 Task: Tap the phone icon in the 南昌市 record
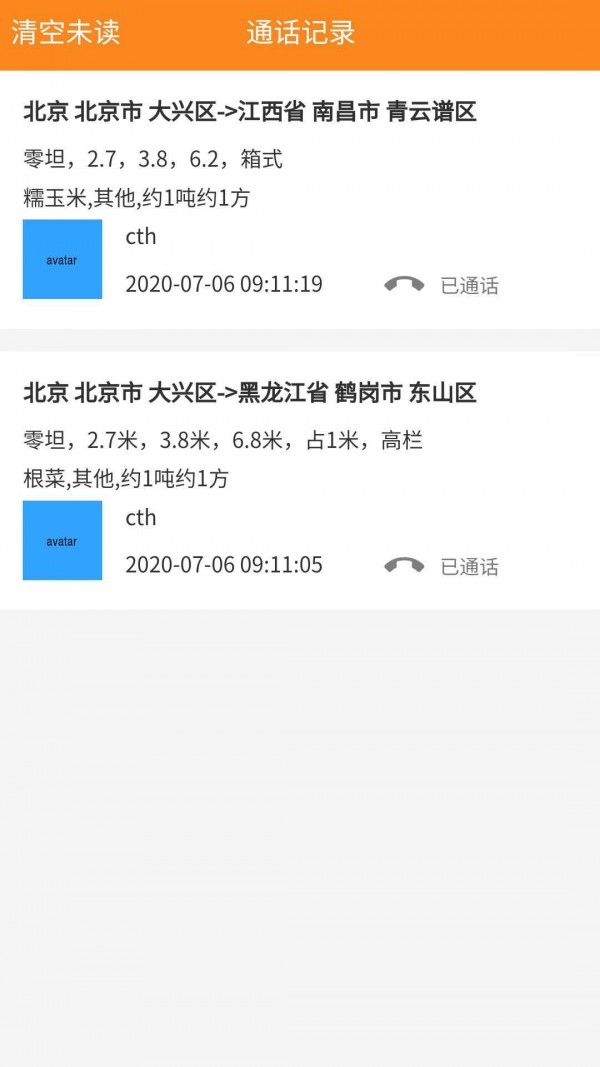pyautogui.click(x=404, y=285)
